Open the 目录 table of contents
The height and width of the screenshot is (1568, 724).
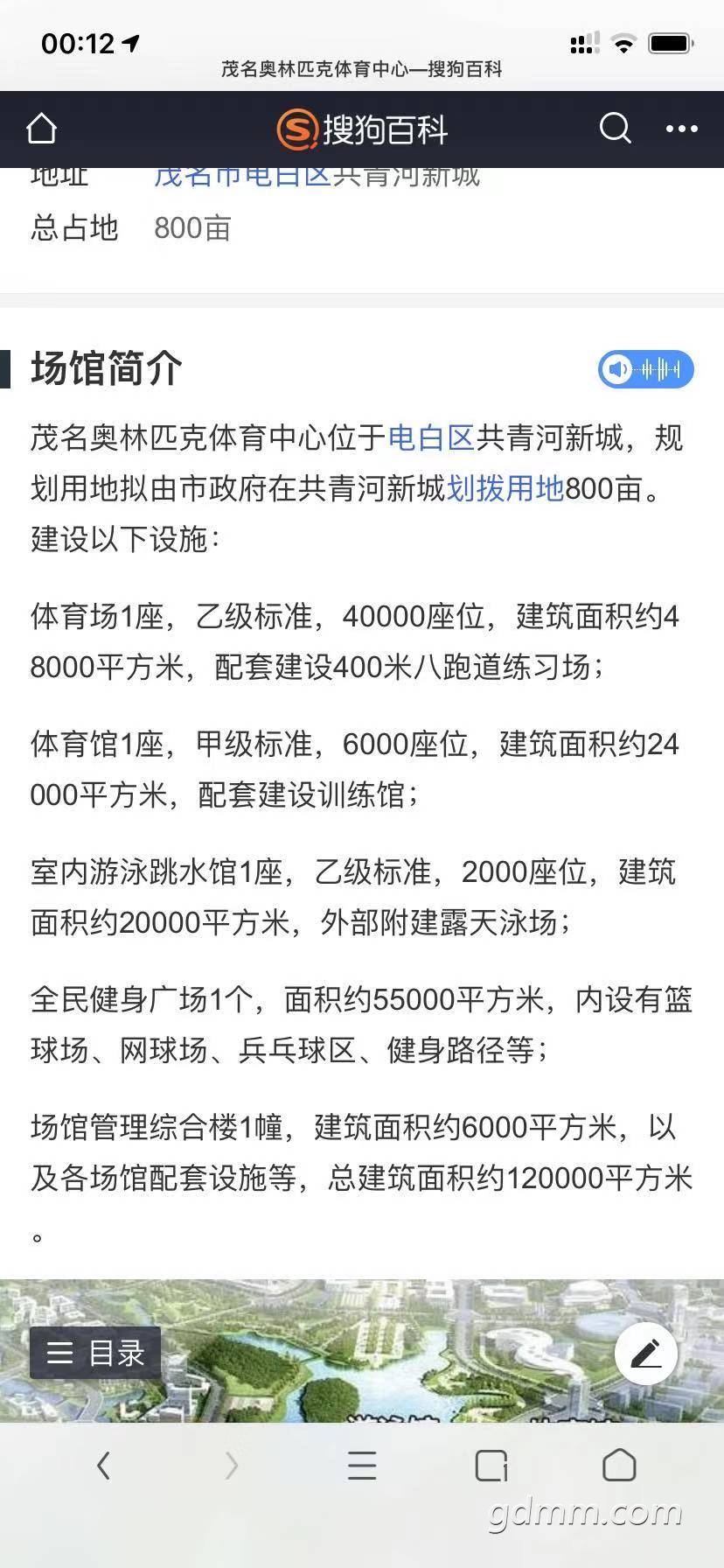(x=95, y=1353)
